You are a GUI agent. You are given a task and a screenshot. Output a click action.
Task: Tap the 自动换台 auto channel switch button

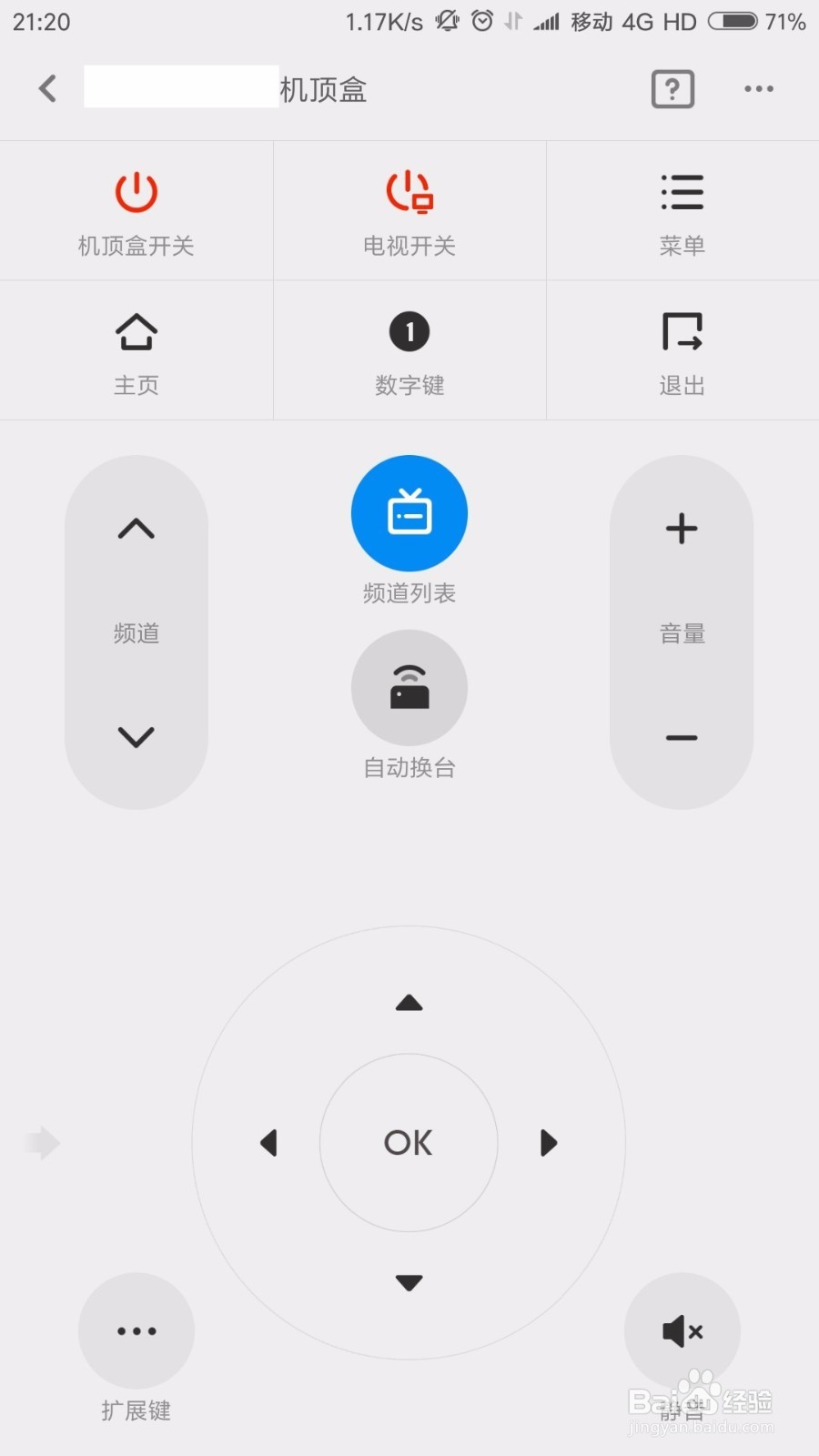(409, 688)
